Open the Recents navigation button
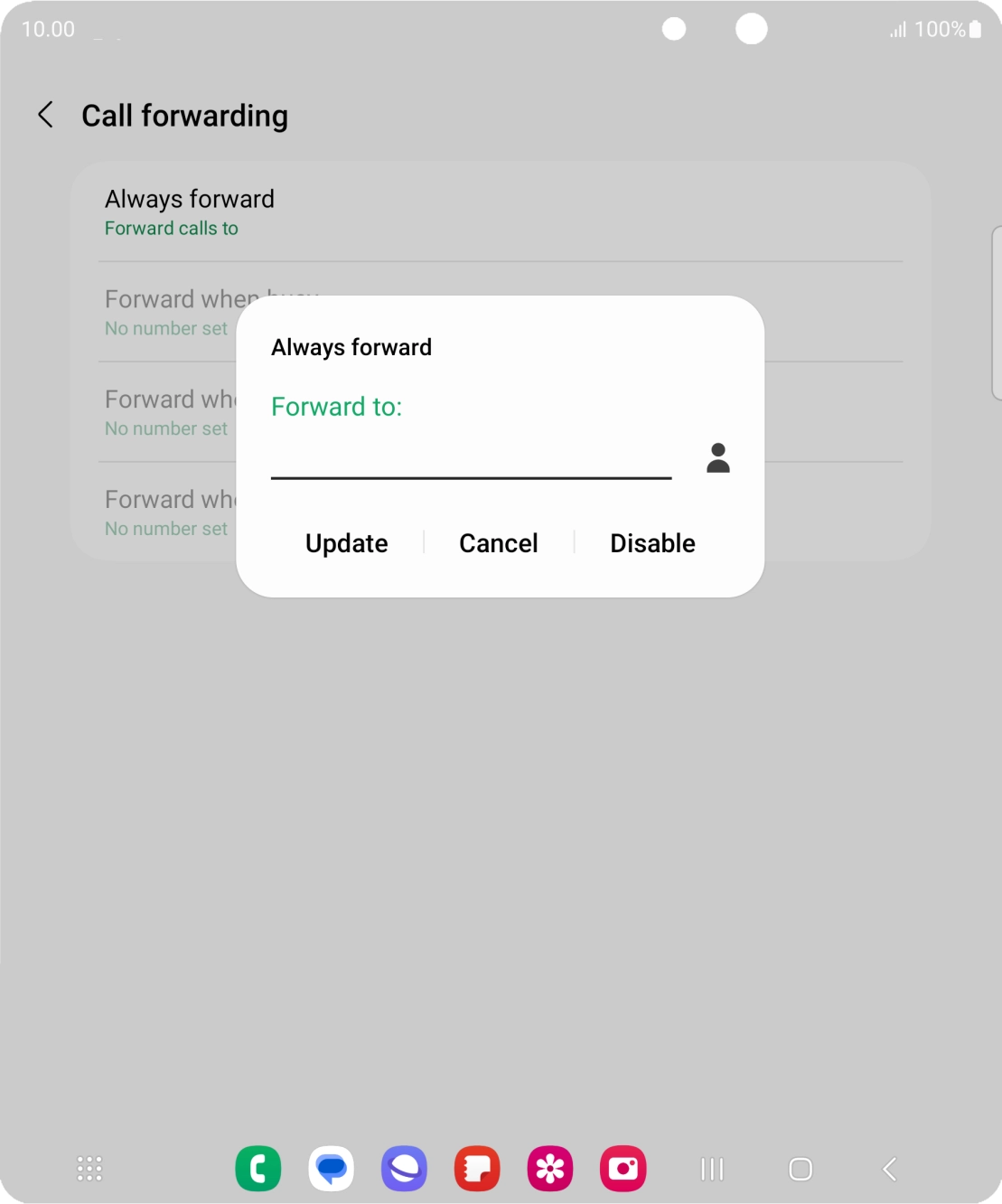Screen dimensions: 1002x1204 pyautogui.click(x=712, y=1169)
